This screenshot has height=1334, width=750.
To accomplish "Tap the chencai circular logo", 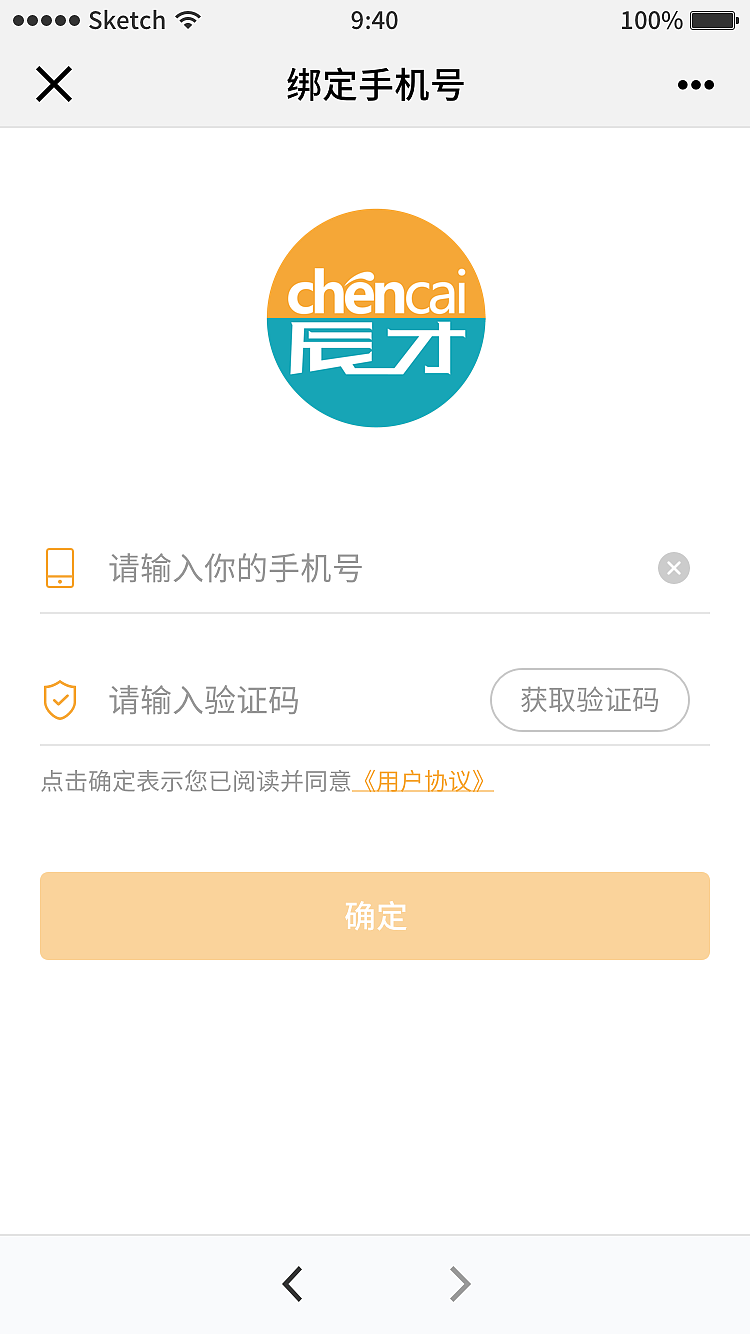I will [375, 318].
